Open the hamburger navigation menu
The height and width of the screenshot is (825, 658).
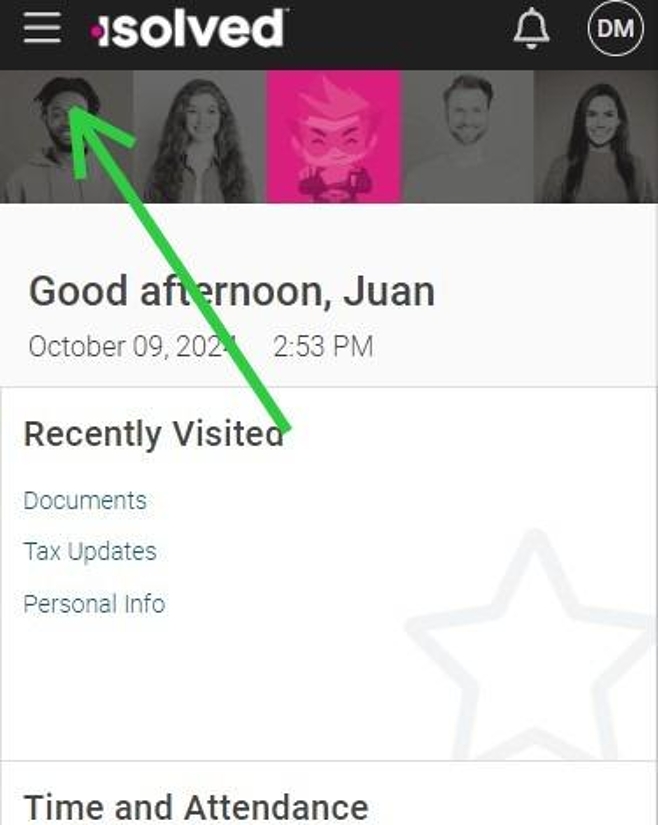click(42, 30)
